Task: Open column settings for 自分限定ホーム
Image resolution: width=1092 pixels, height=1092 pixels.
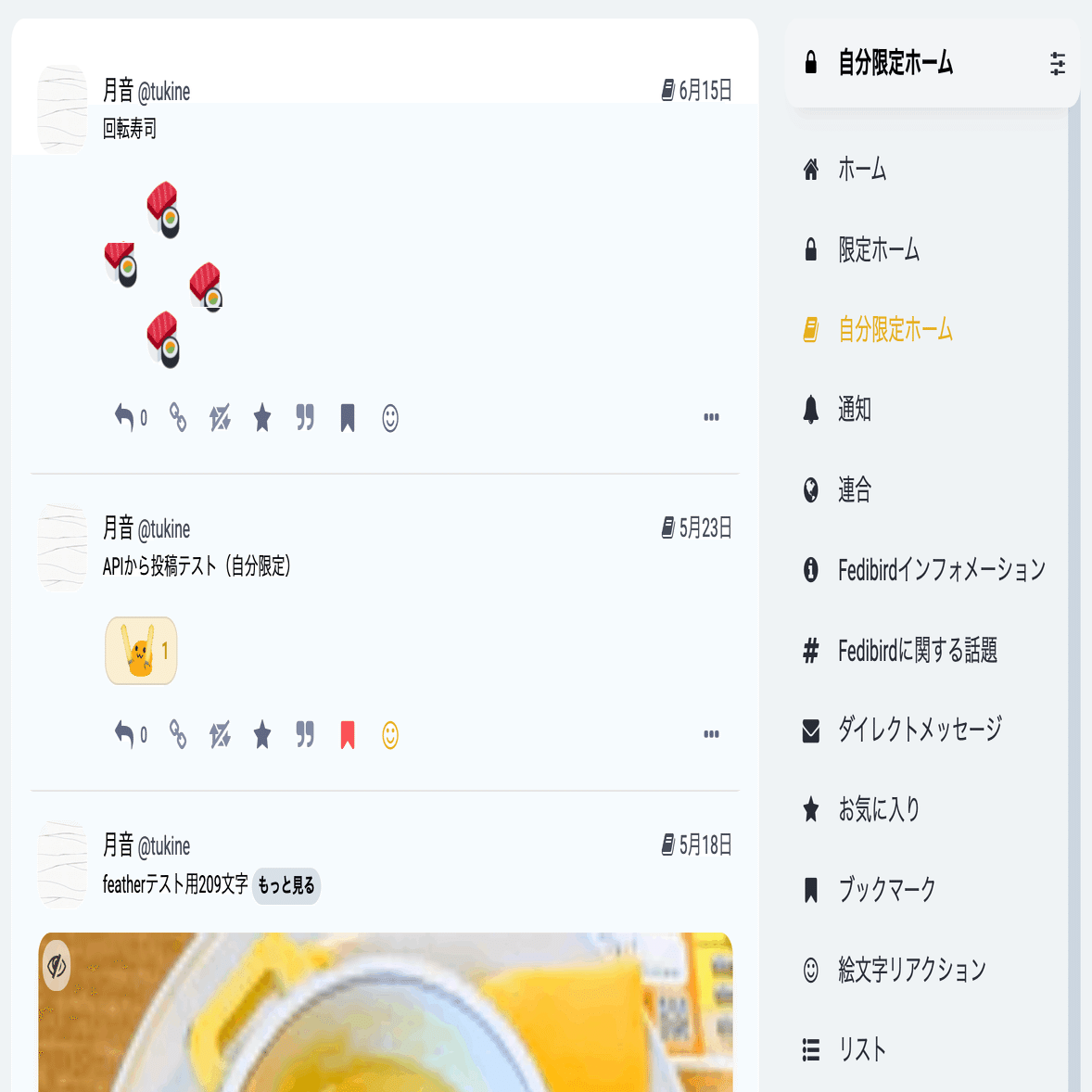Action: tap(1057, 64)
